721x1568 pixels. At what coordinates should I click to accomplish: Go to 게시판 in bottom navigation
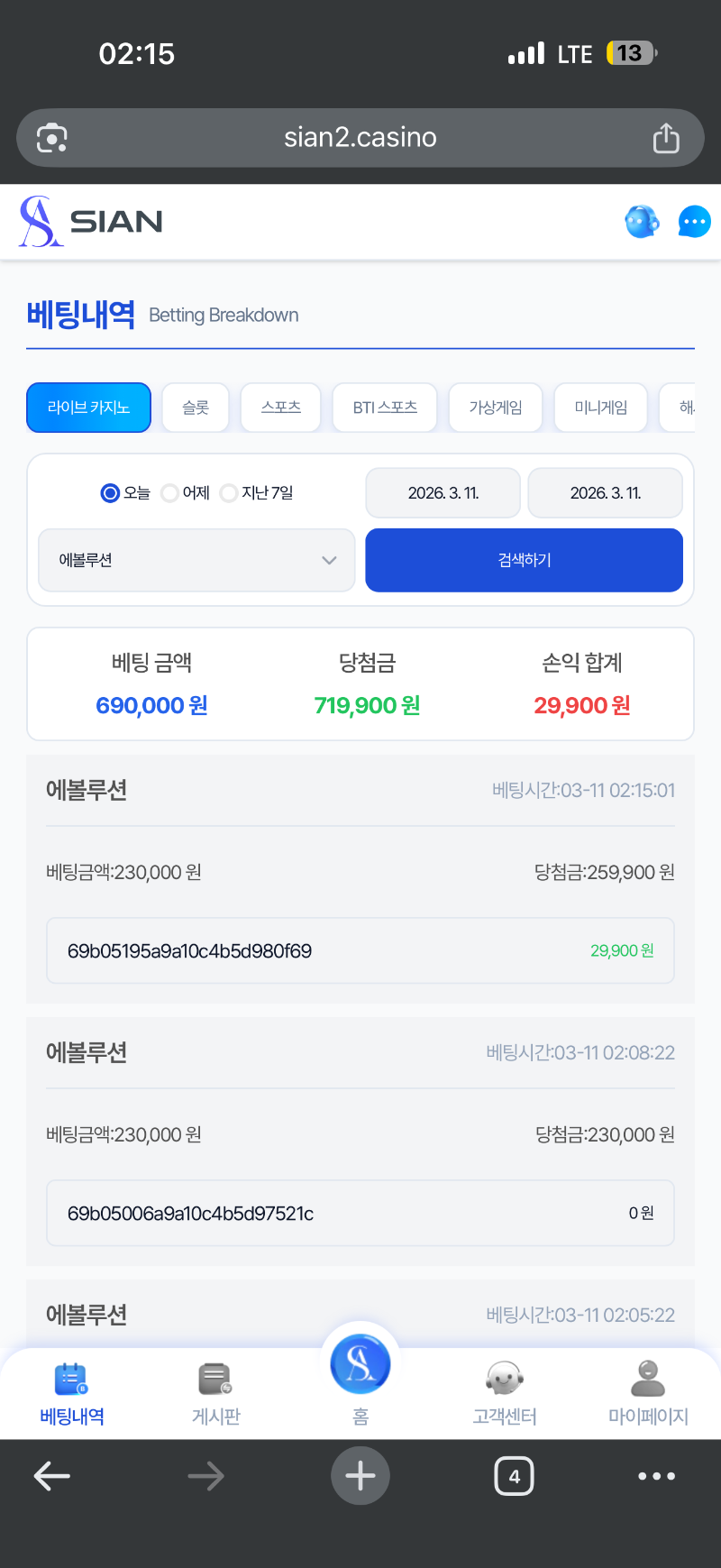pyautogui.click(x=216, y=1393)
